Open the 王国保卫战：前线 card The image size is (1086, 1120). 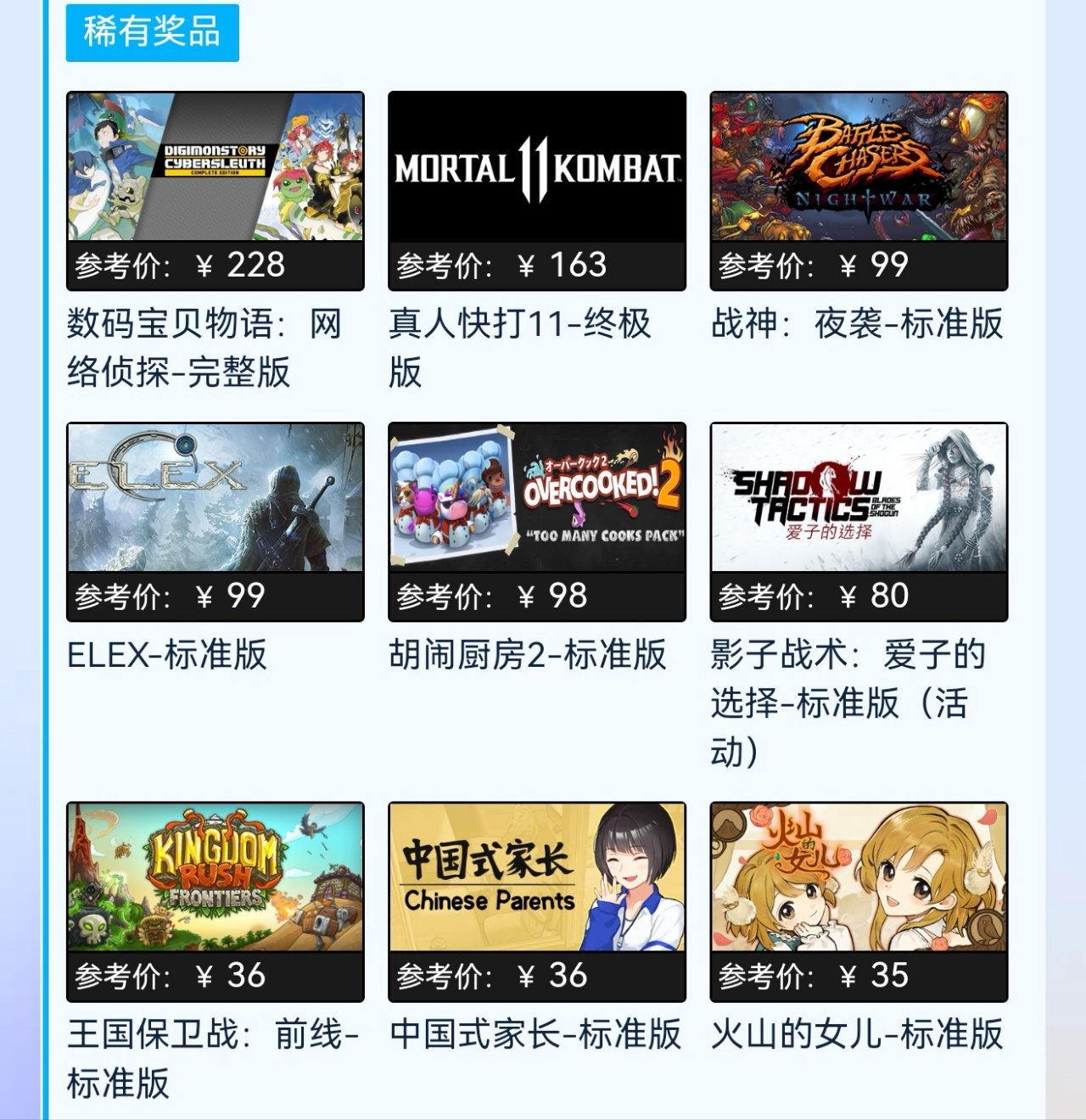215,877
